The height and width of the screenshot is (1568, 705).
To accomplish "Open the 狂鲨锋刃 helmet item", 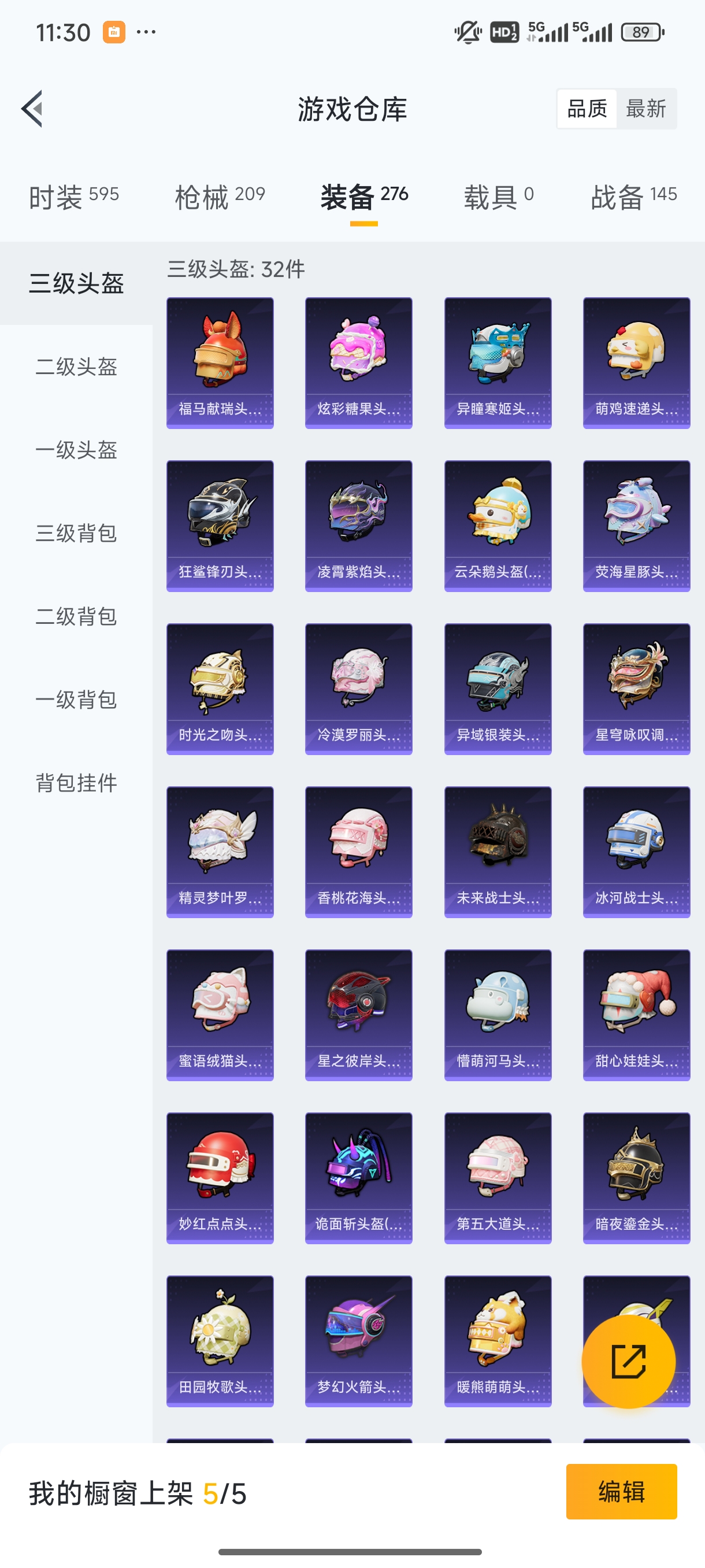I will coord(220,526).
